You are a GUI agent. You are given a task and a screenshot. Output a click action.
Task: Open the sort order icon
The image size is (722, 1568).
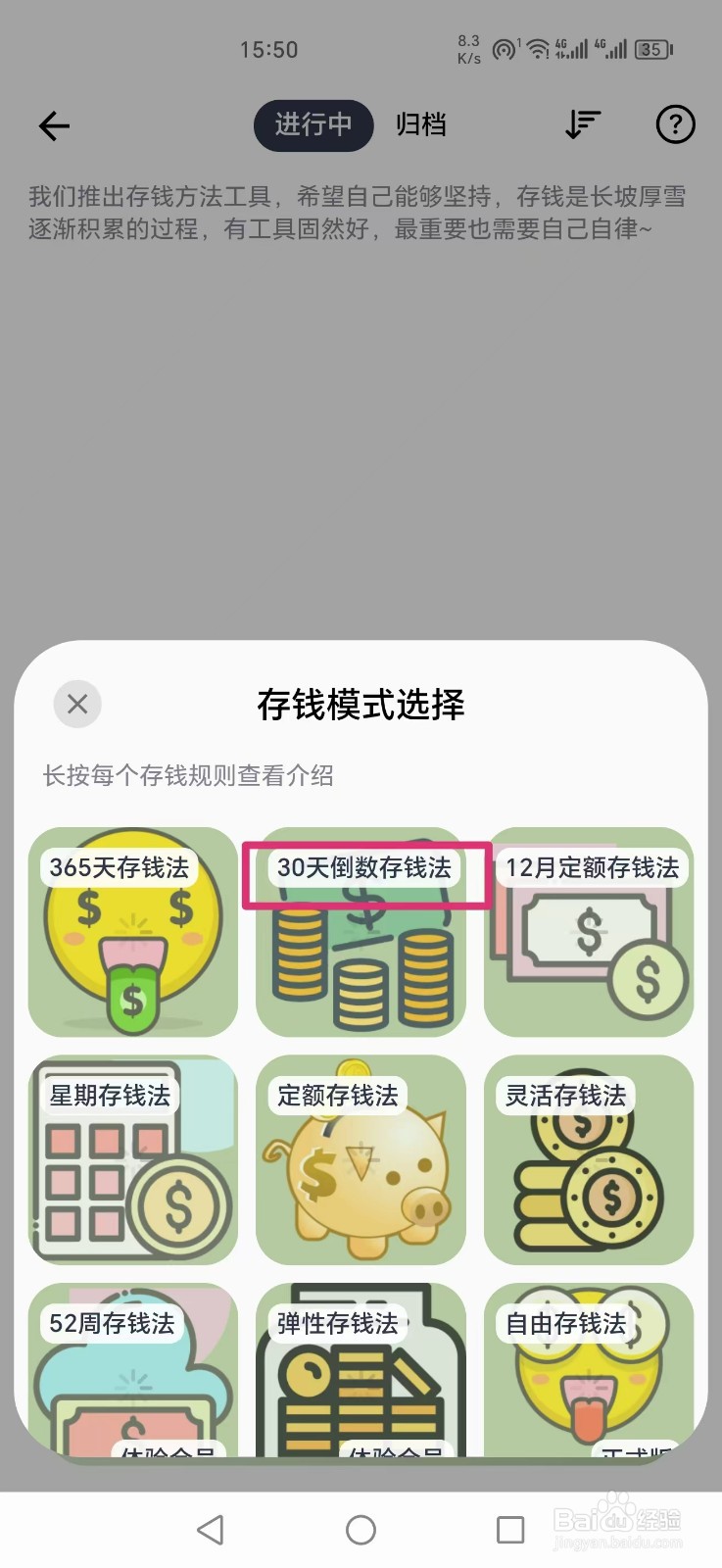(x=582, y=124)
